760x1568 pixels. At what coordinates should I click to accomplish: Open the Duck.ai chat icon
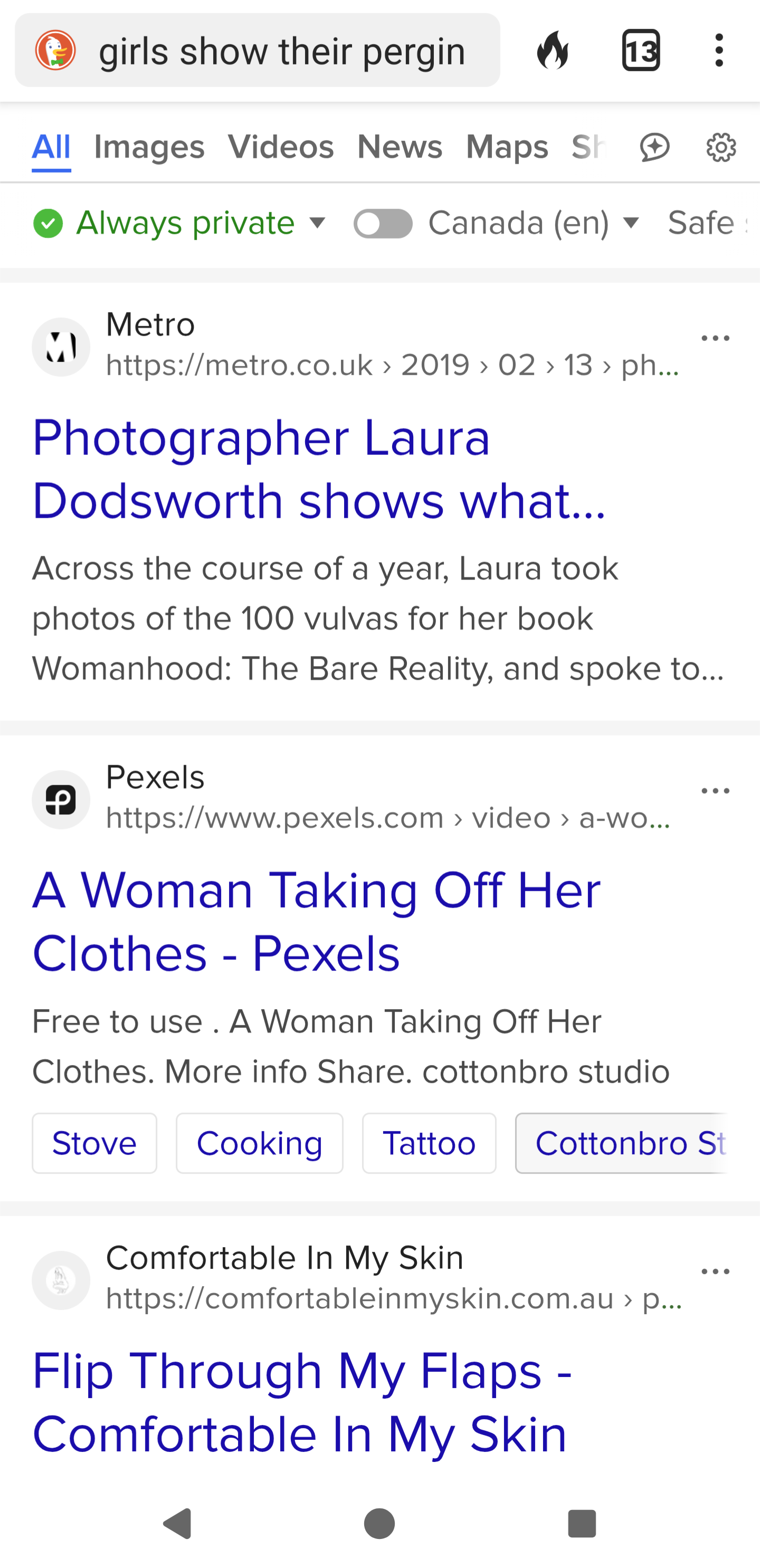(x=655, y=147)
